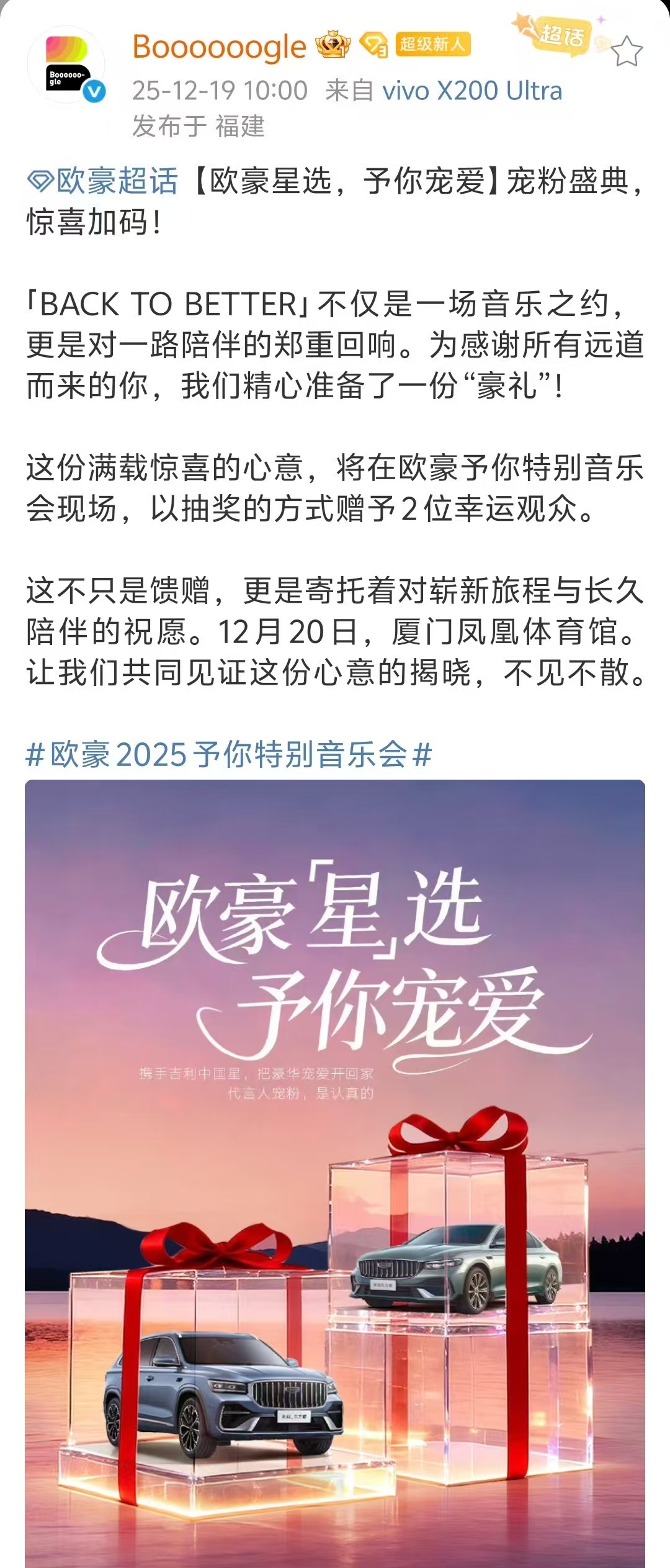Click the crown VIP membership badge
Image resolution: width=670 pixels, height=1568 pixels.
(x=333, y=45)
